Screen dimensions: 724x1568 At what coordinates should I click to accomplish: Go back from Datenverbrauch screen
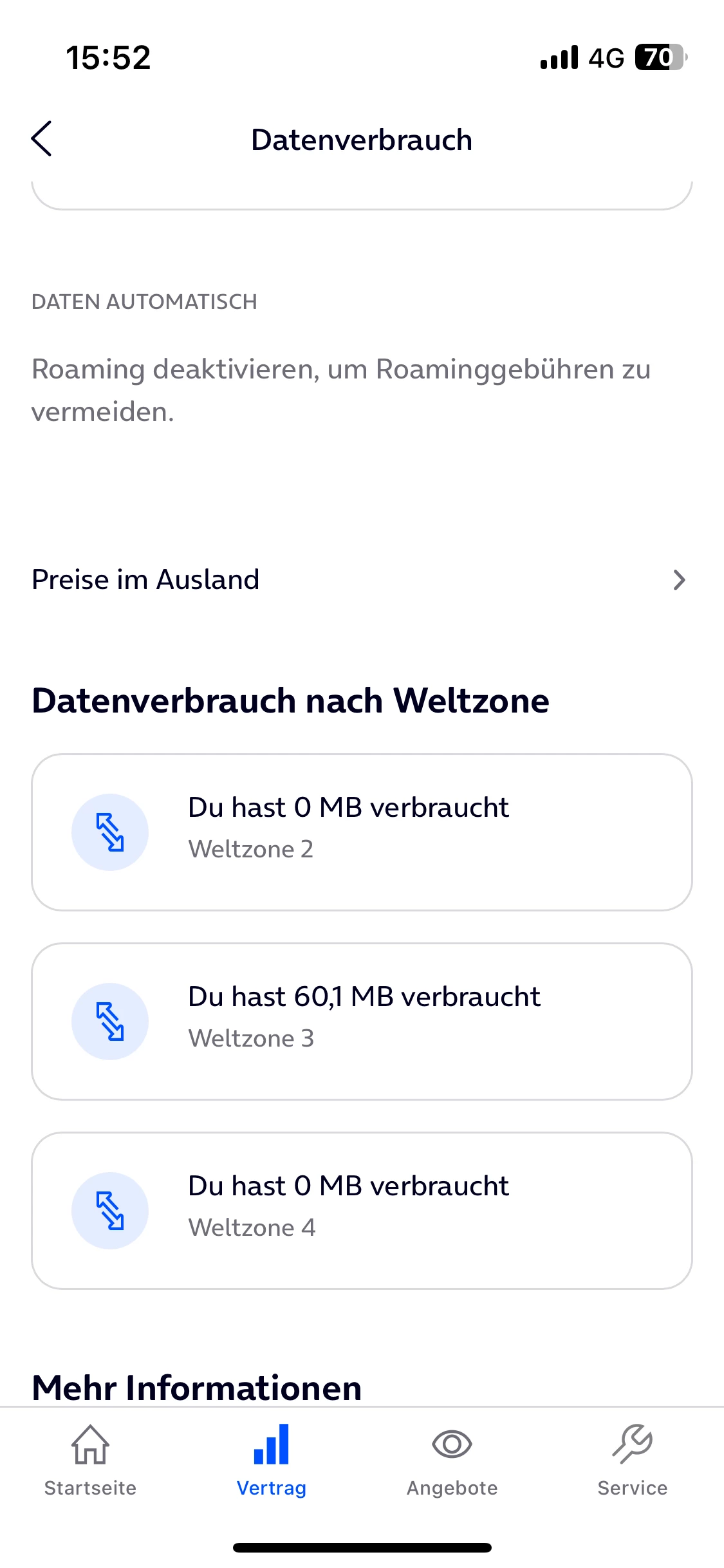click(x=42, y=139)
